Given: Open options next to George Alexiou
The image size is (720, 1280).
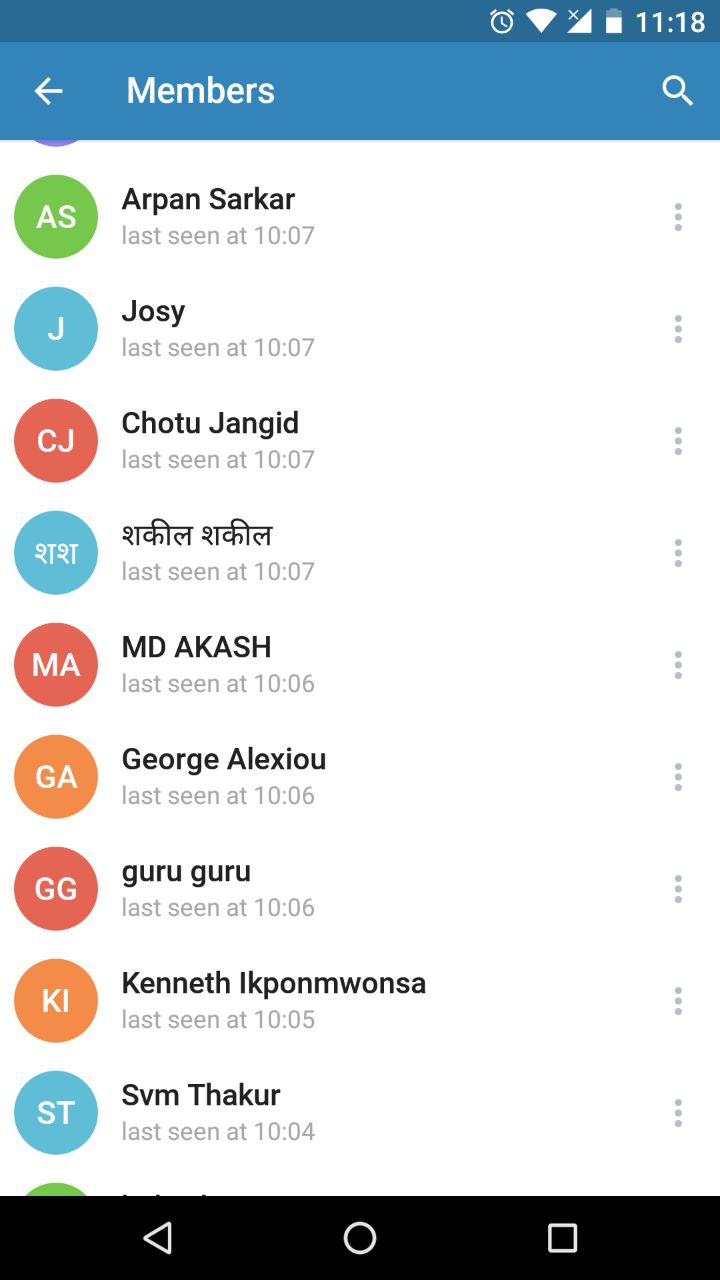Looking at the screenshot, I should [x=678, y=777].
